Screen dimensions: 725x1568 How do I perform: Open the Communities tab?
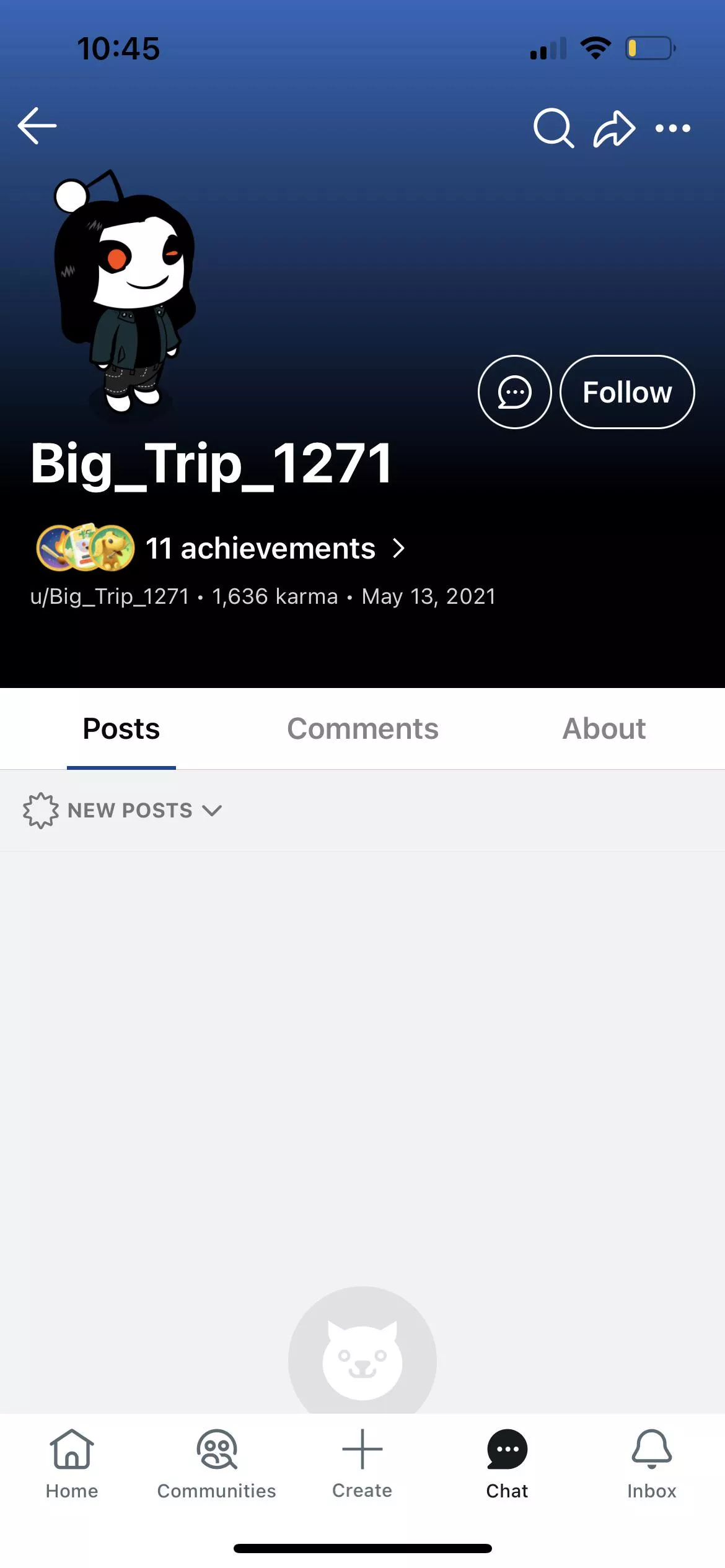pyautogui.click(x=217, y=1464)
